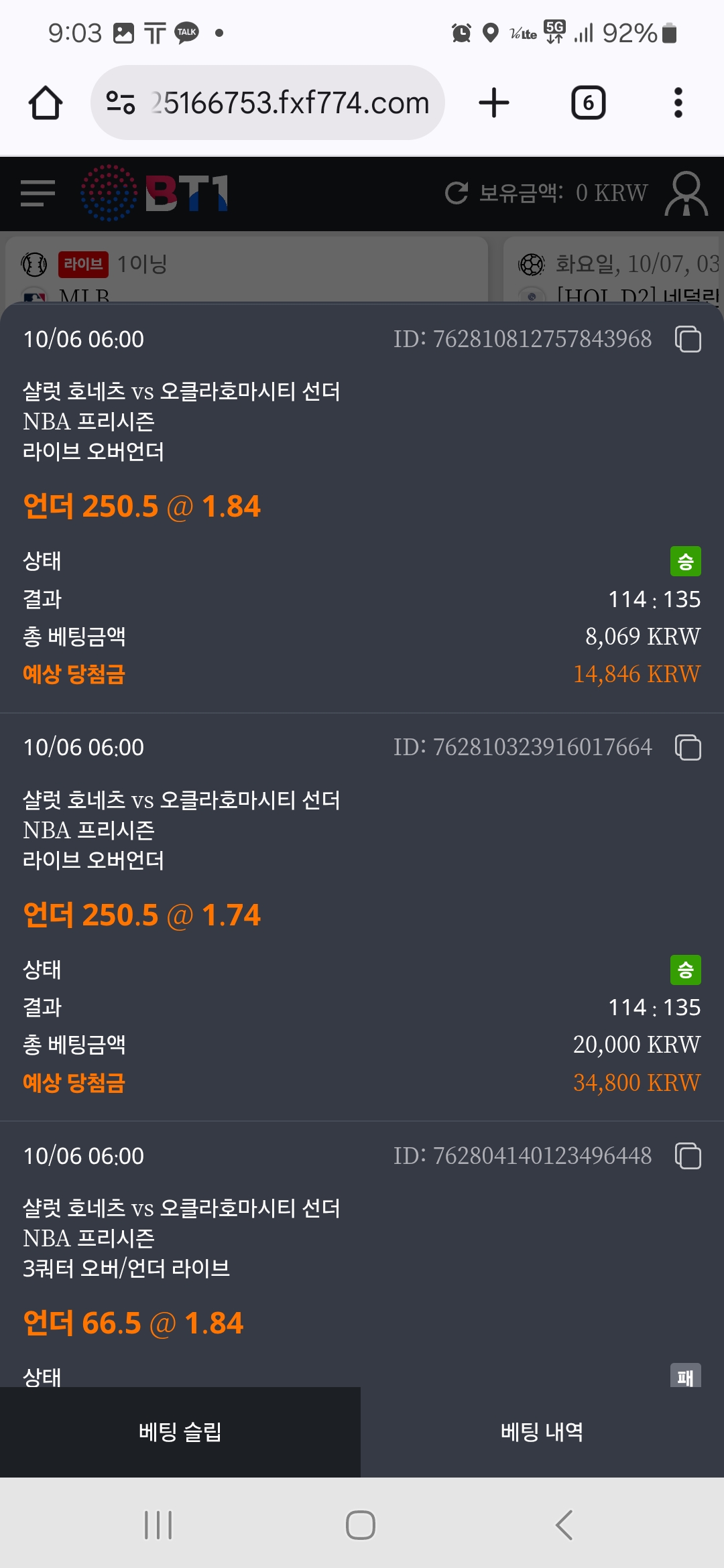The height and width of the screenshot is (1568, 724).
Task: Open the BT1 hamburger menu
Action: [x=38, y=193]
